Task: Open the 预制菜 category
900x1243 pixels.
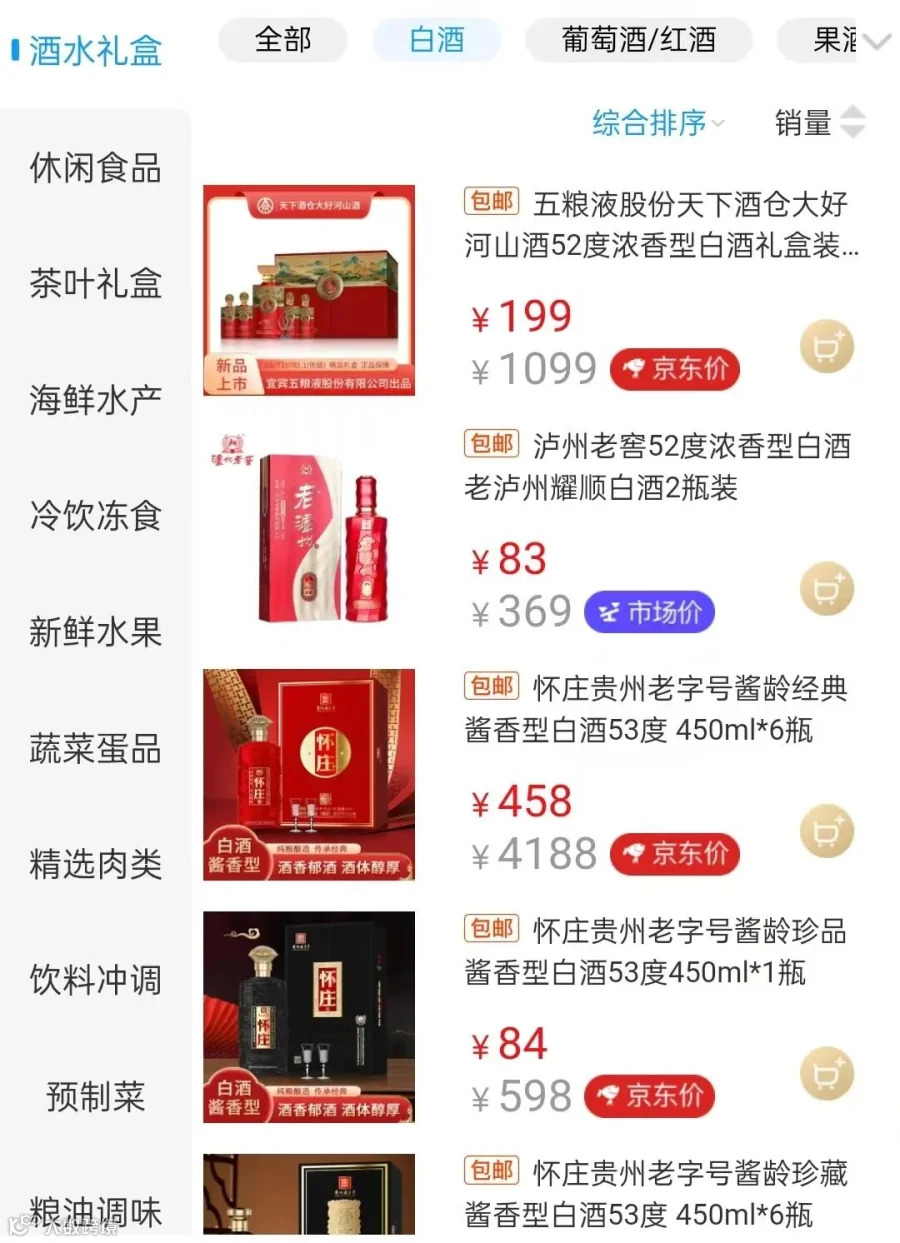Action: 95,1096
